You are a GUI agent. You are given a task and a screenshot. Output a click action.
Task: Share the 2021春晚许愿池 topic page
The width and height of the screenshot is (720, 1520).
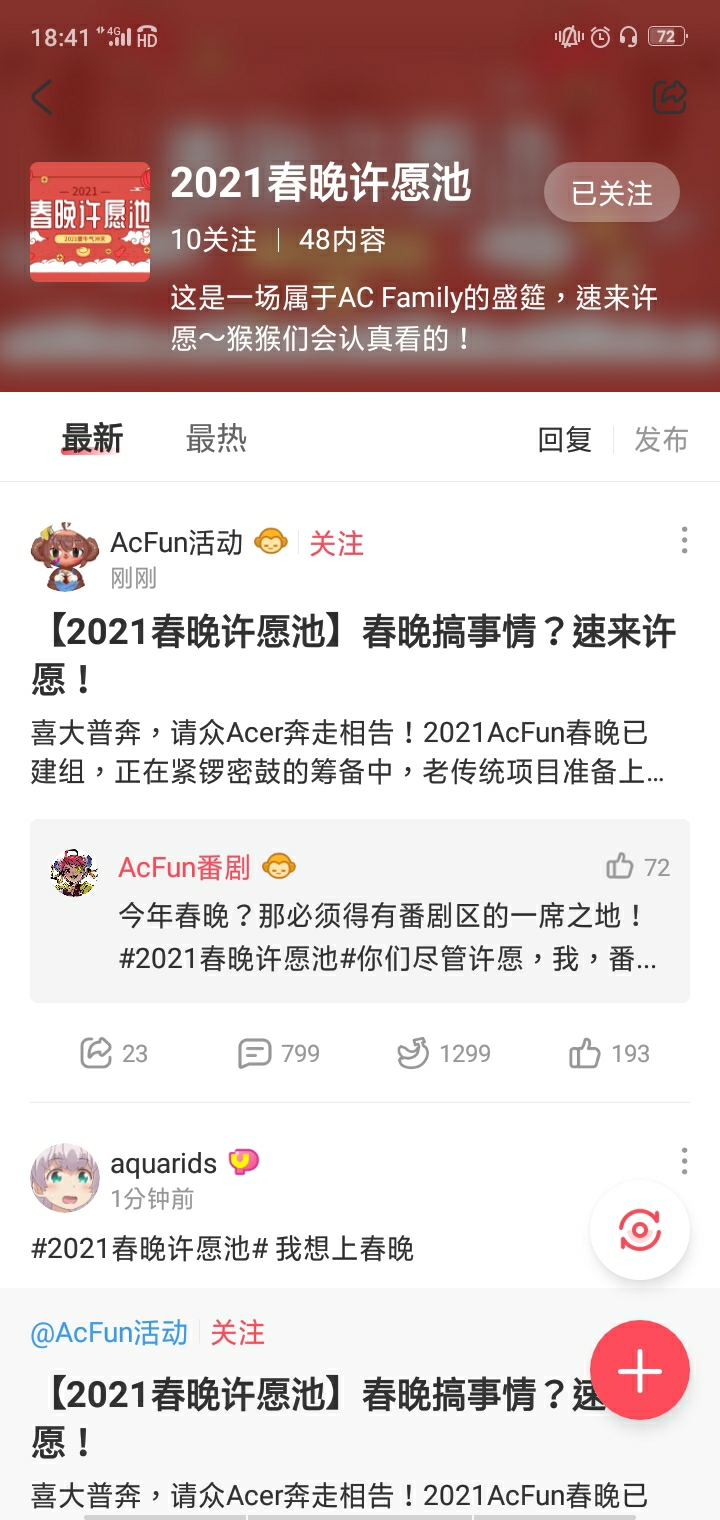(x=669, y=97)
